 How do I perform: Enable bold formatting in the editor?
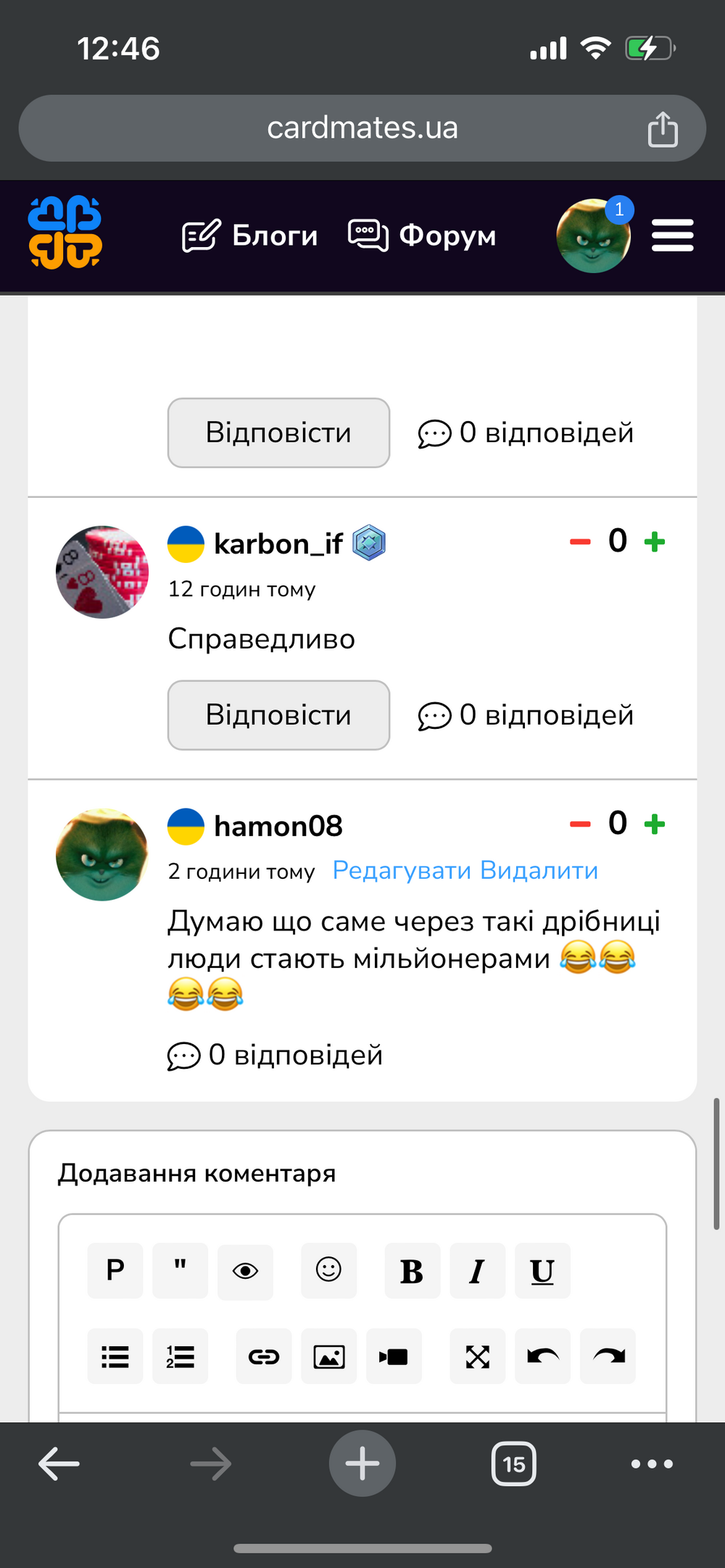(412, 1271)
